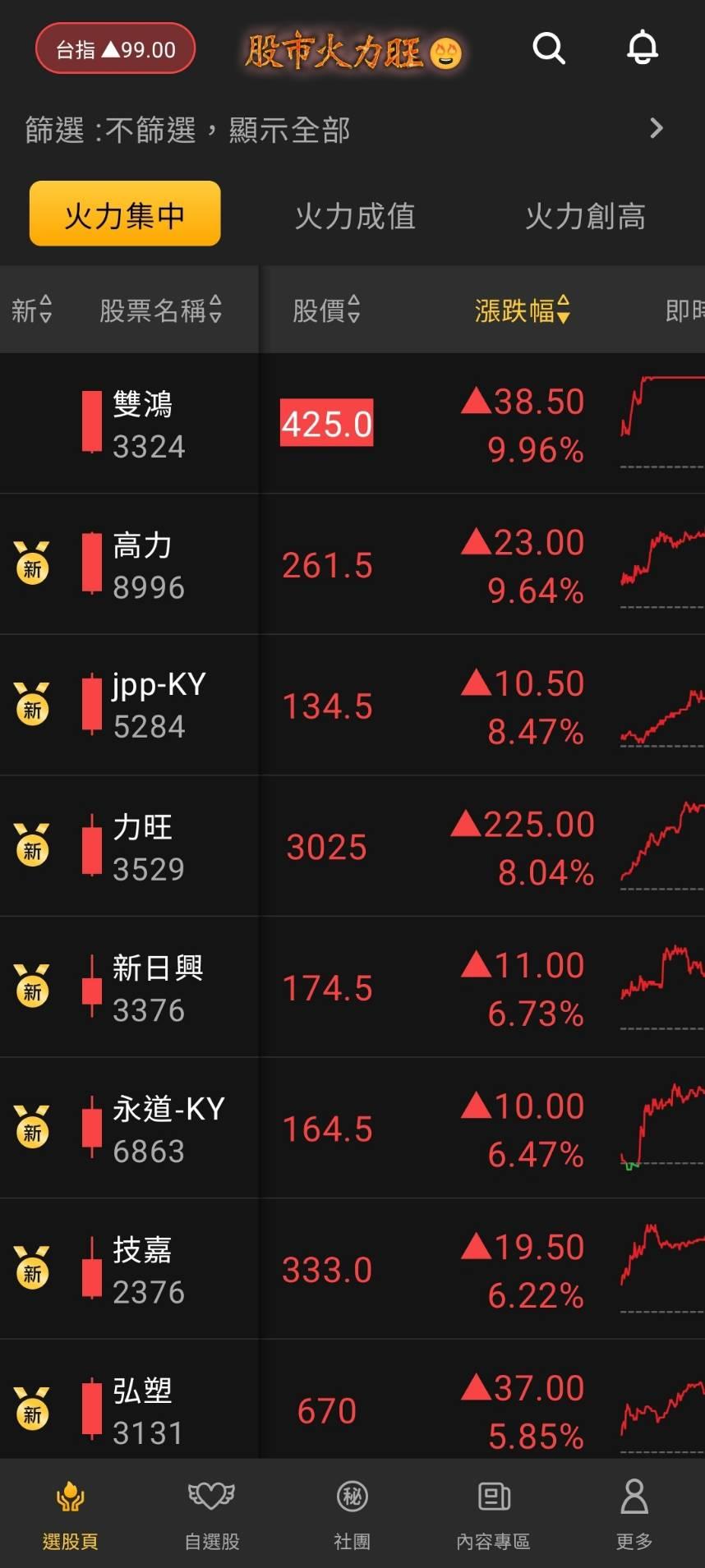Sort by 股票名稱 column
The width and height of the screenshot is (705, 1568).
click(160, 310)
